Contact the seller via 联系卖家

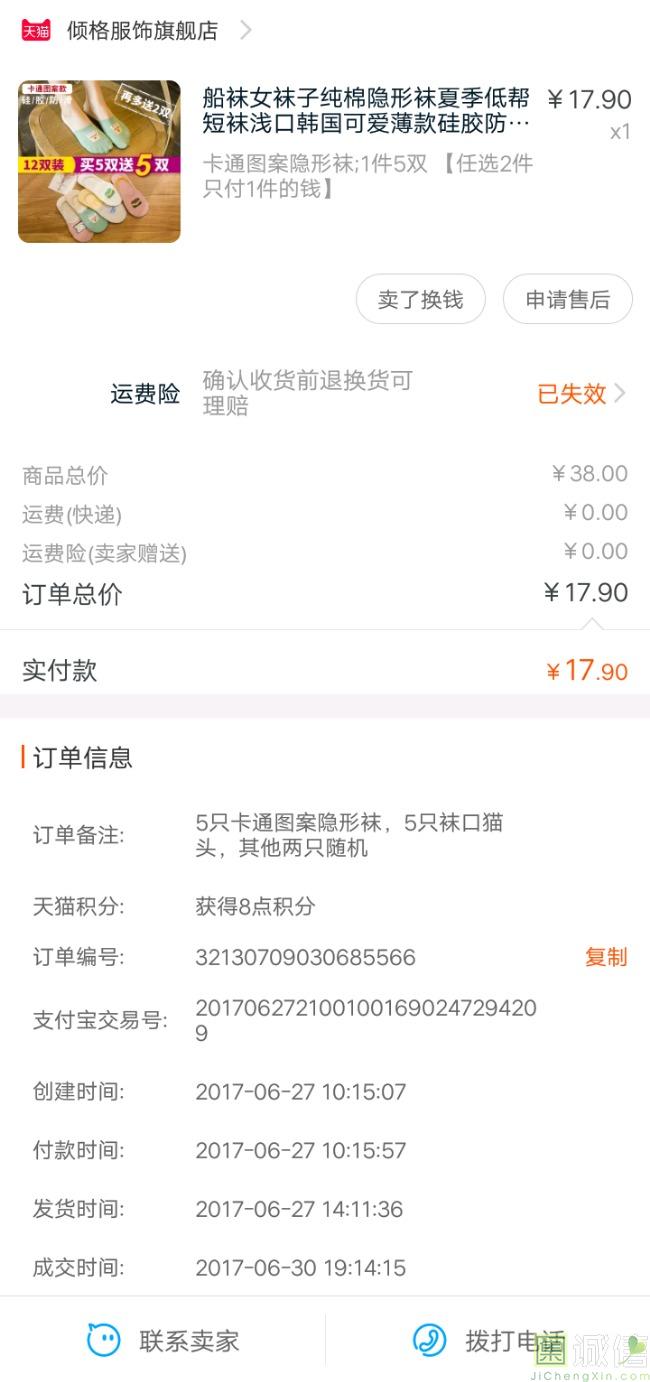point(163,1340)
